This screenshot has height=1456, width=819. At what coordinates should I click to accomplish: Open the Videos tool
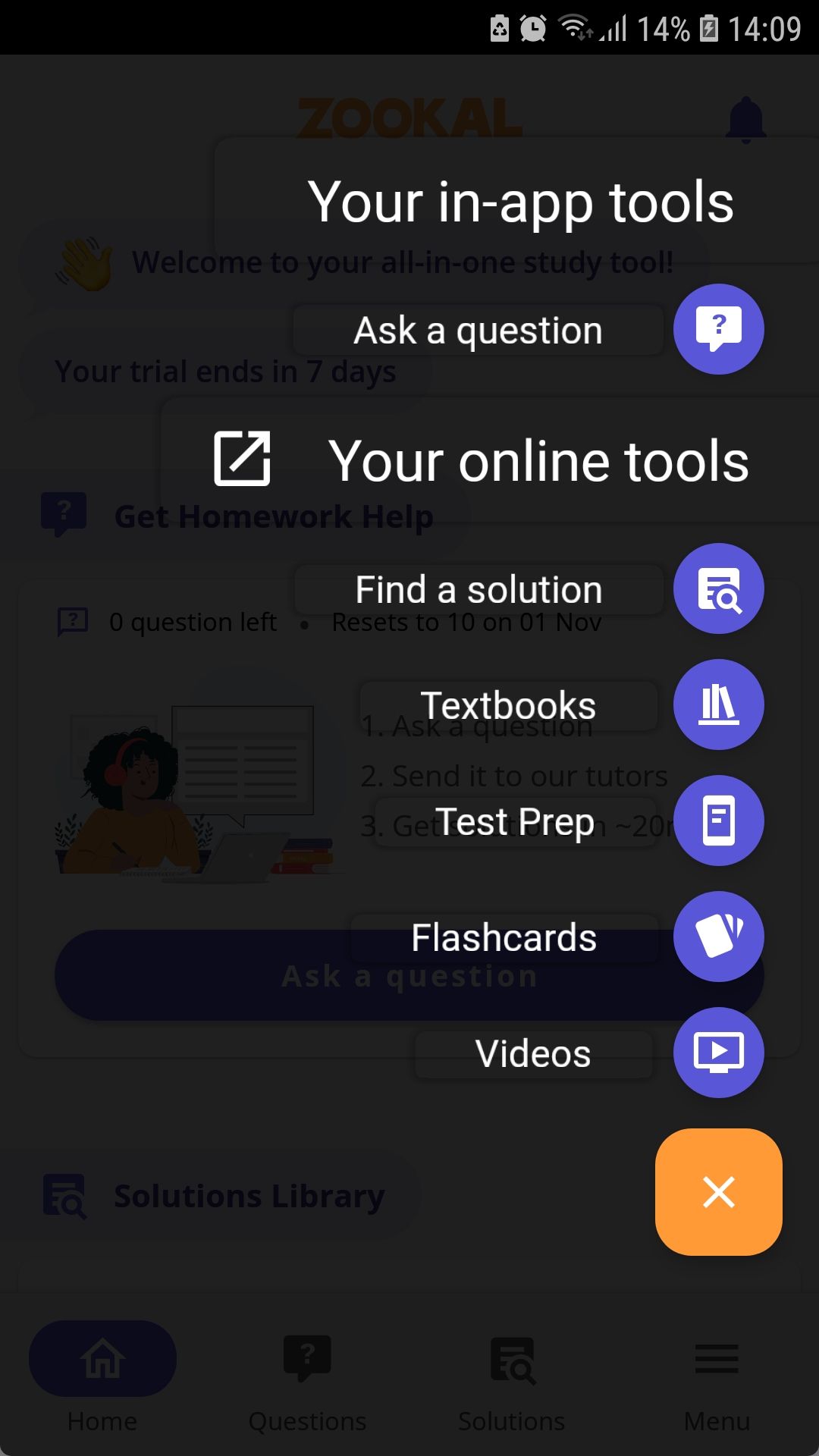pos(718,1053)
